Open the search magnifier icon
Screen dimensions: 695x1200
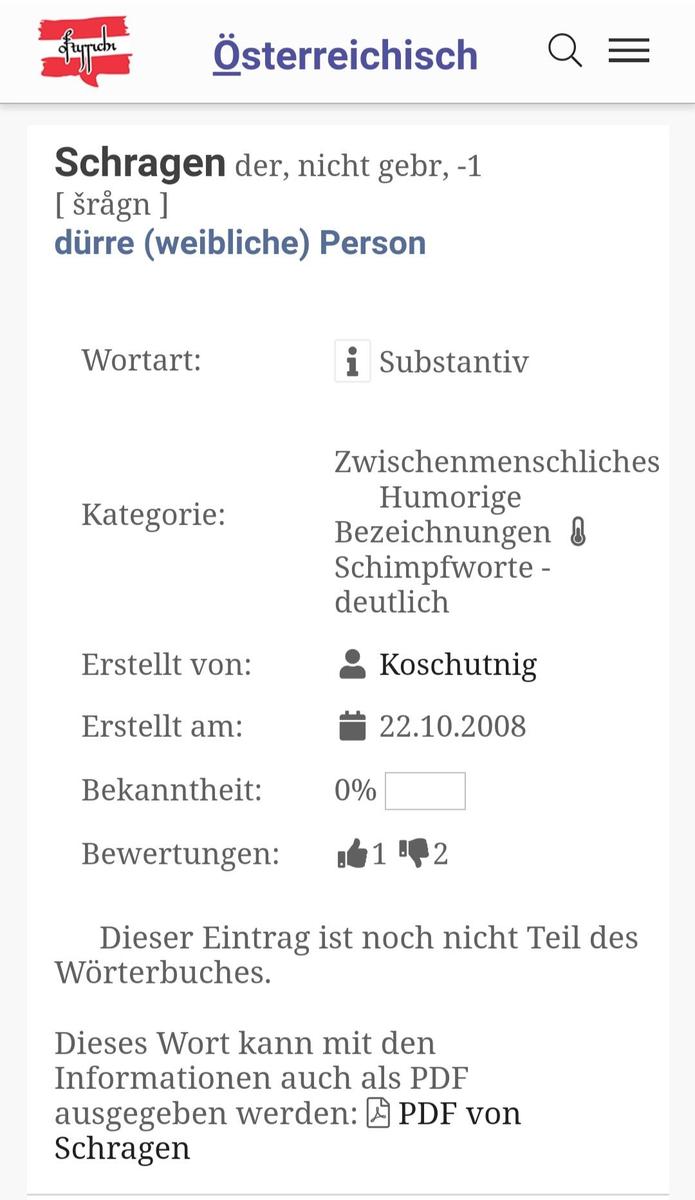point(565,50)
